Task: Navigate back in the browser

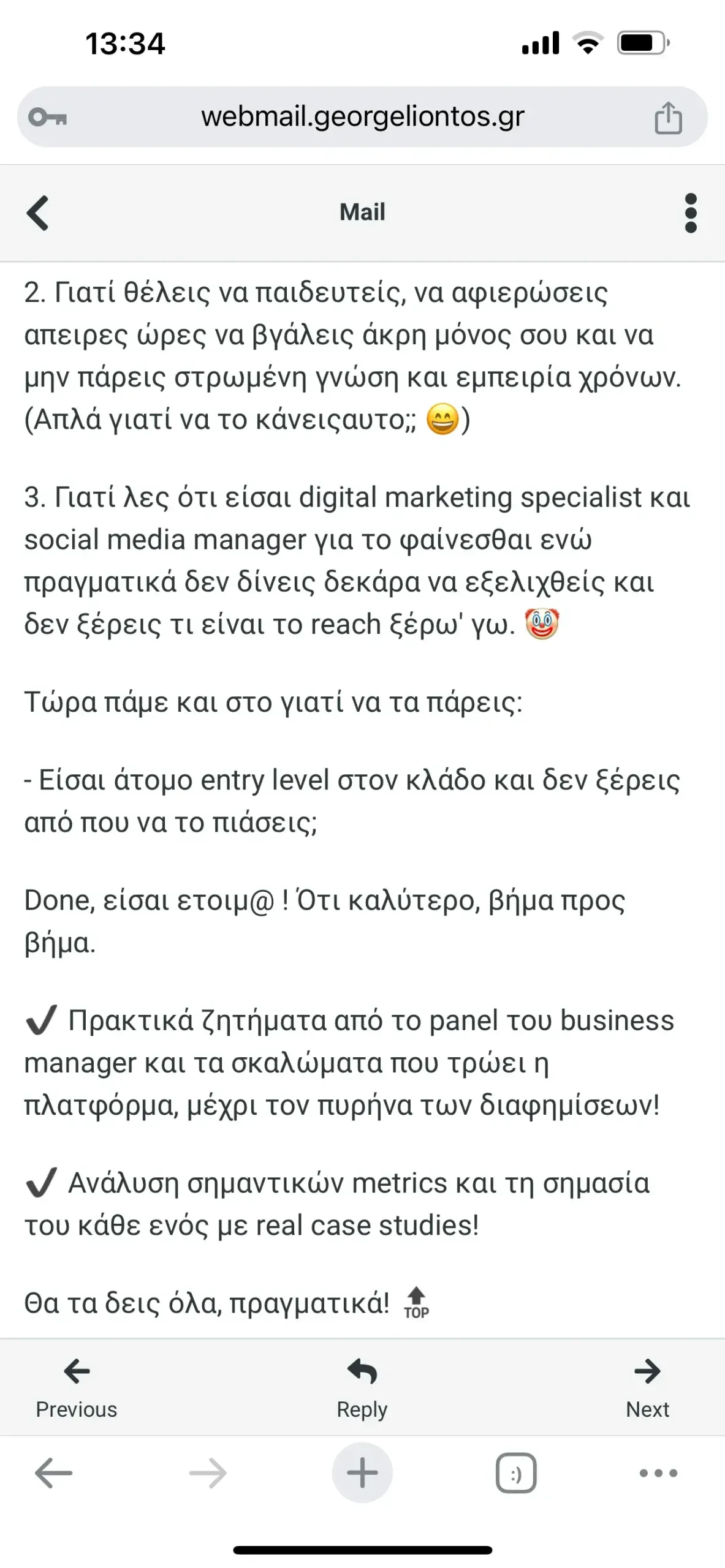Action: [54, 1472]
